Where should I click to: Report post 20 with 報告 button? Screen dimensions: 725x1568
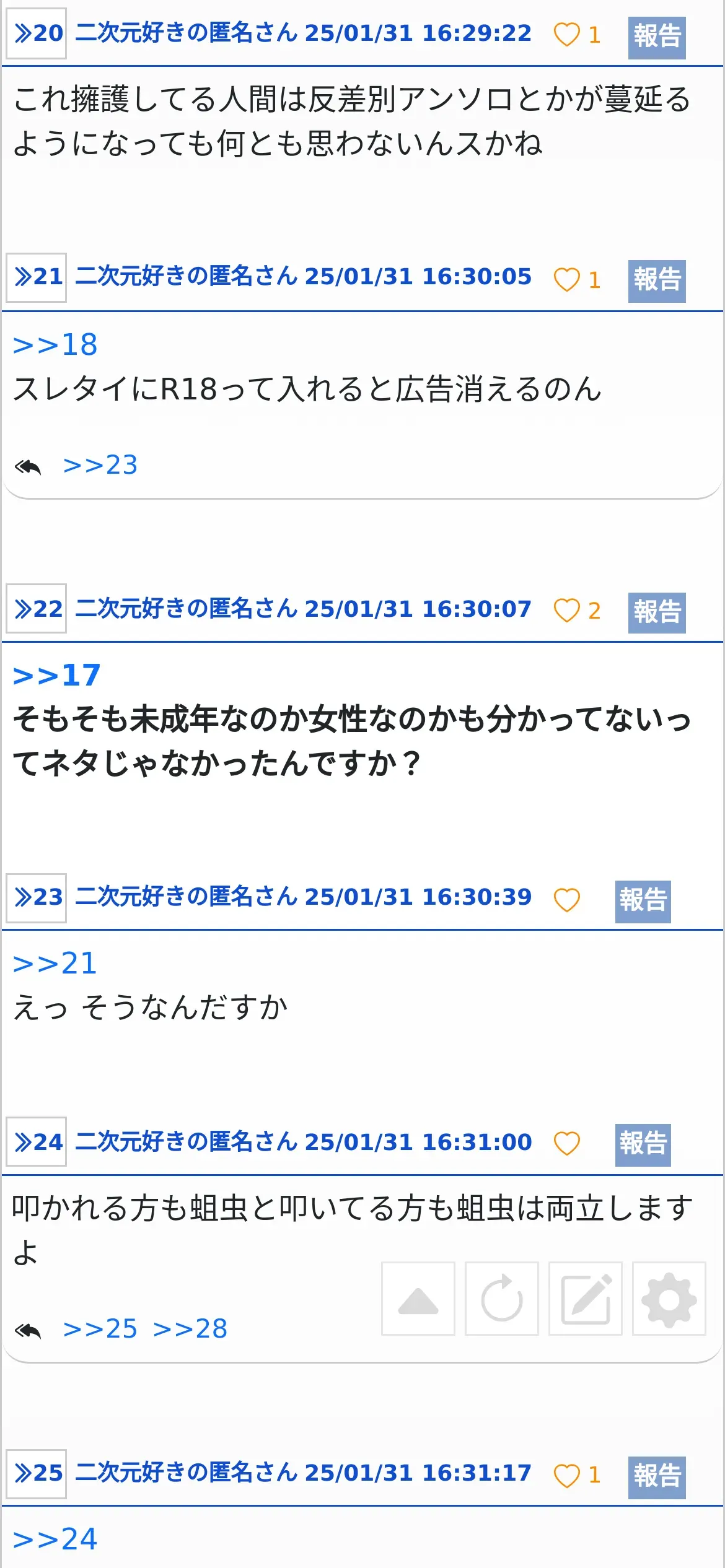pyautogui.click(x=657, y=37)
